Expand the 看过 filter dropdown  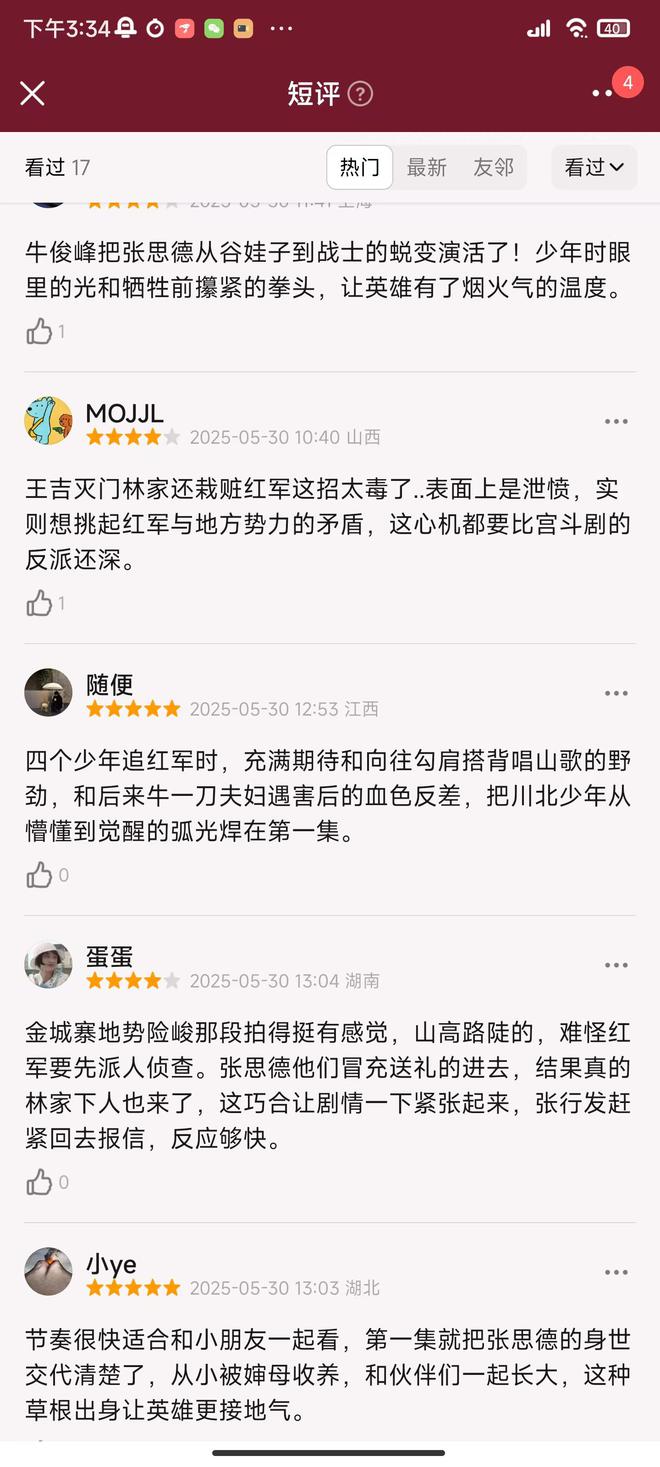[x=594, y=168]
